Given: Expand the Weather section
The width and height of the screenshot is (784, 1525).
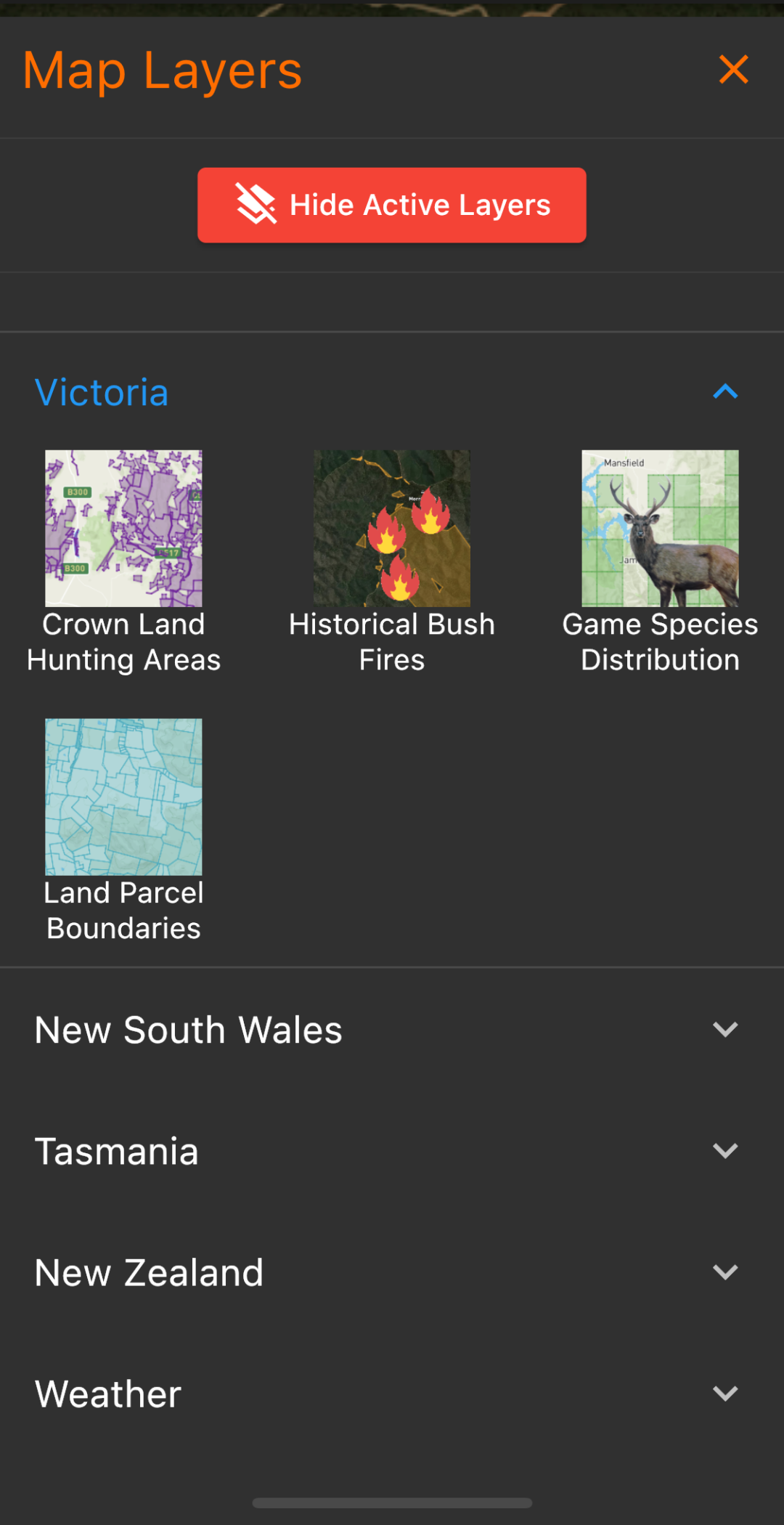Looking at the screenshot, I should 725,1394.
